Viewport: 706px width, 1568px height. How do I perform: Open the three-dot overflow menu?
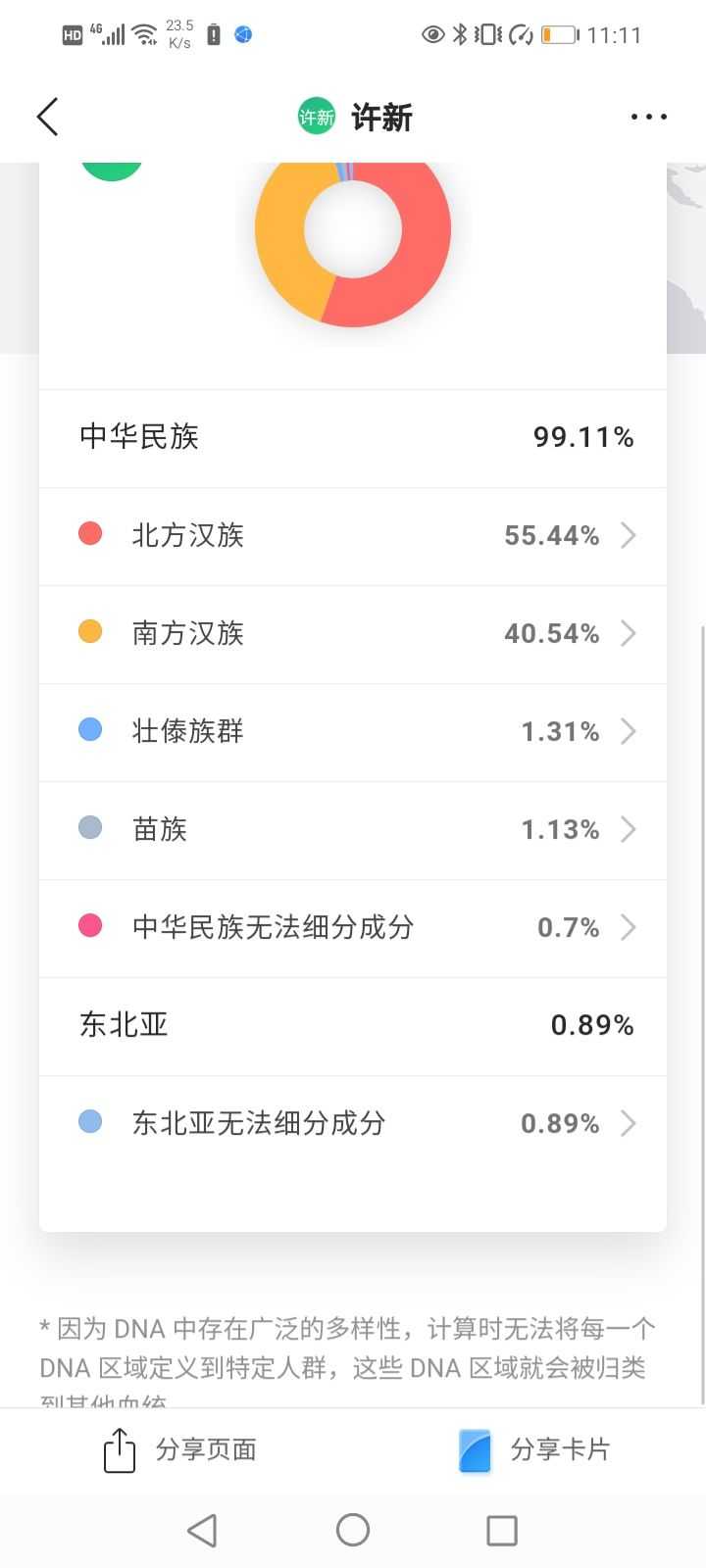(648, 117)
